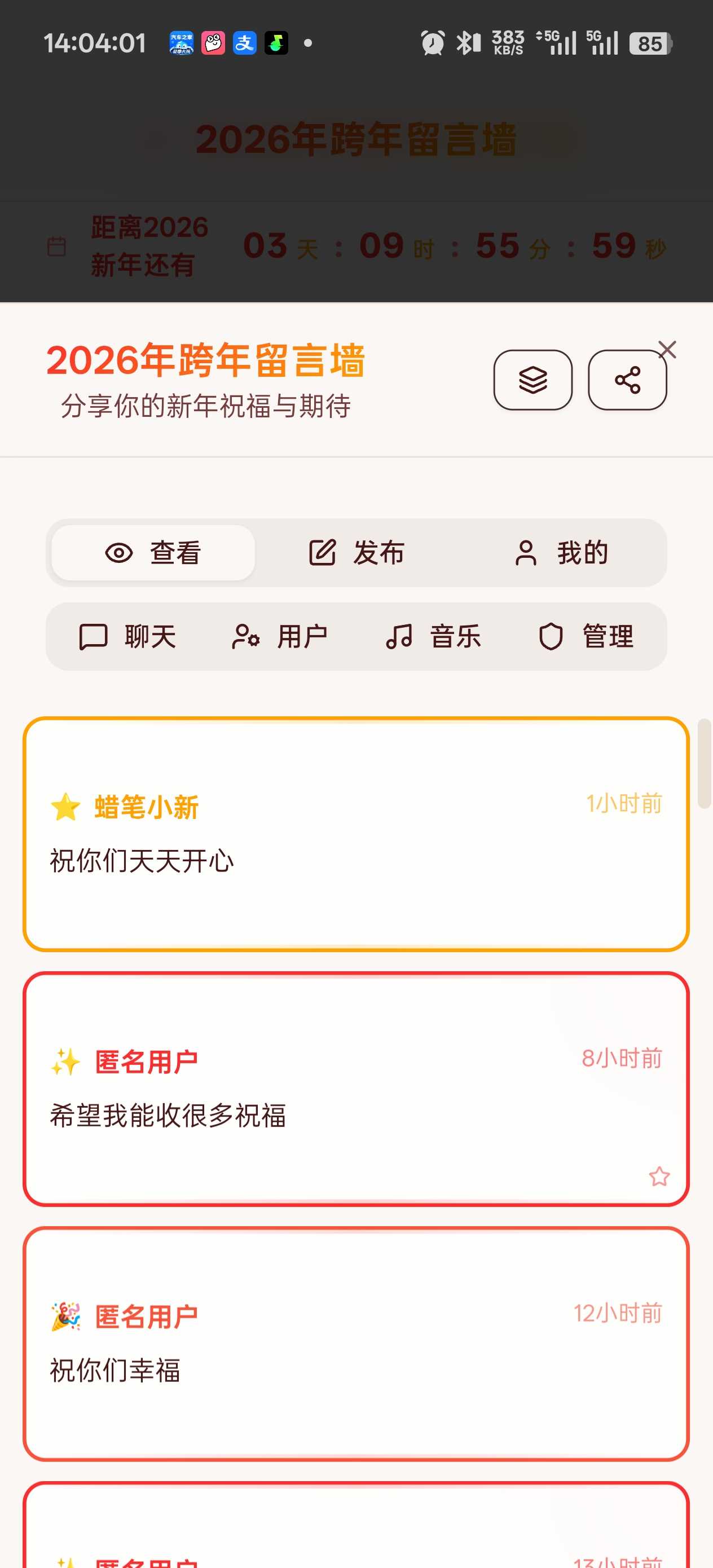Image resolution: width=713 pixels, height=1568 pixels.
Task: Switch to the 查看 tab
Action: coord(153,553)
